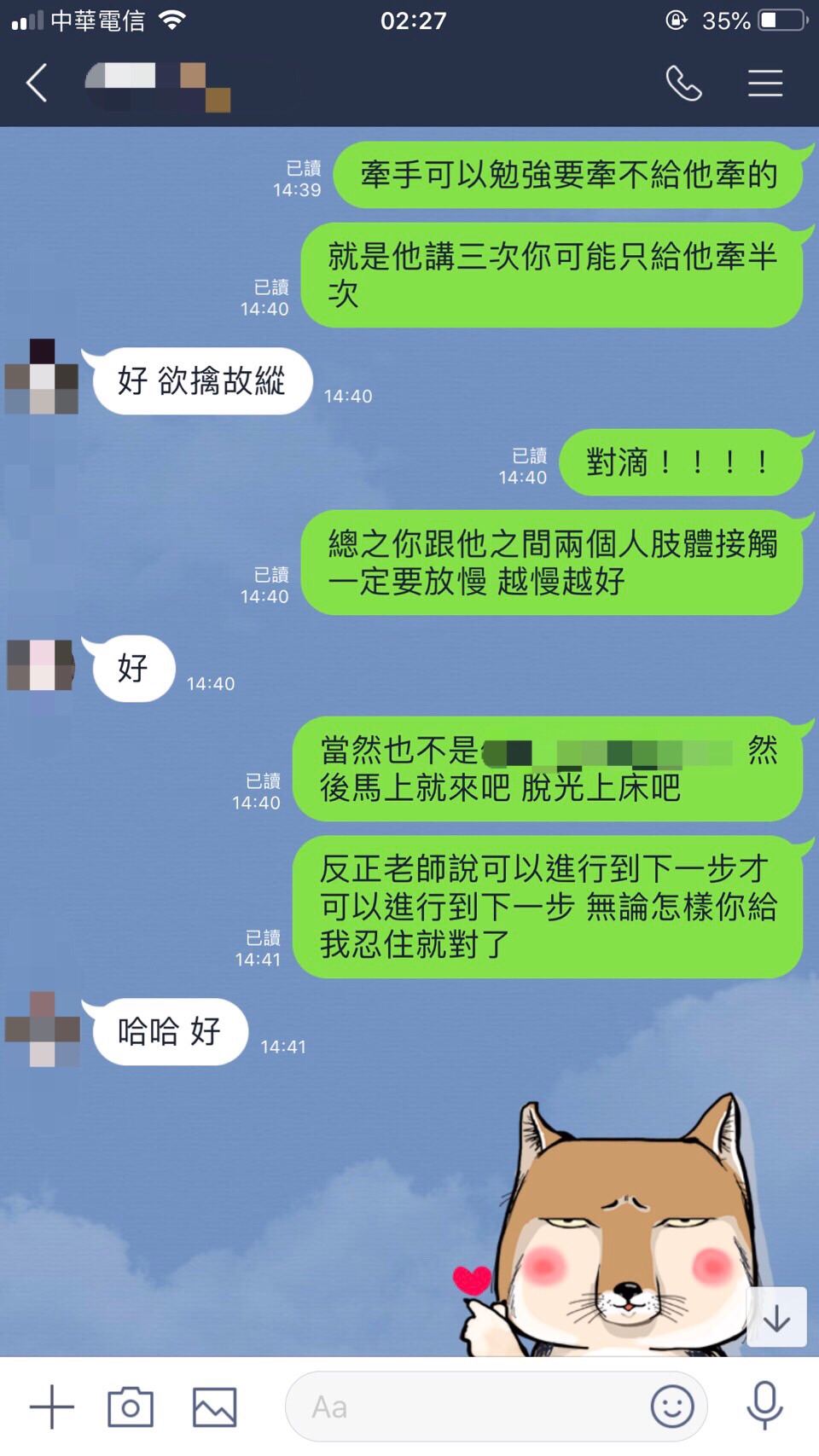Open profile of sender of '好 欲擒故縱'
Image resolution: width=819 pixels, height=1456 pixels.
42,377
